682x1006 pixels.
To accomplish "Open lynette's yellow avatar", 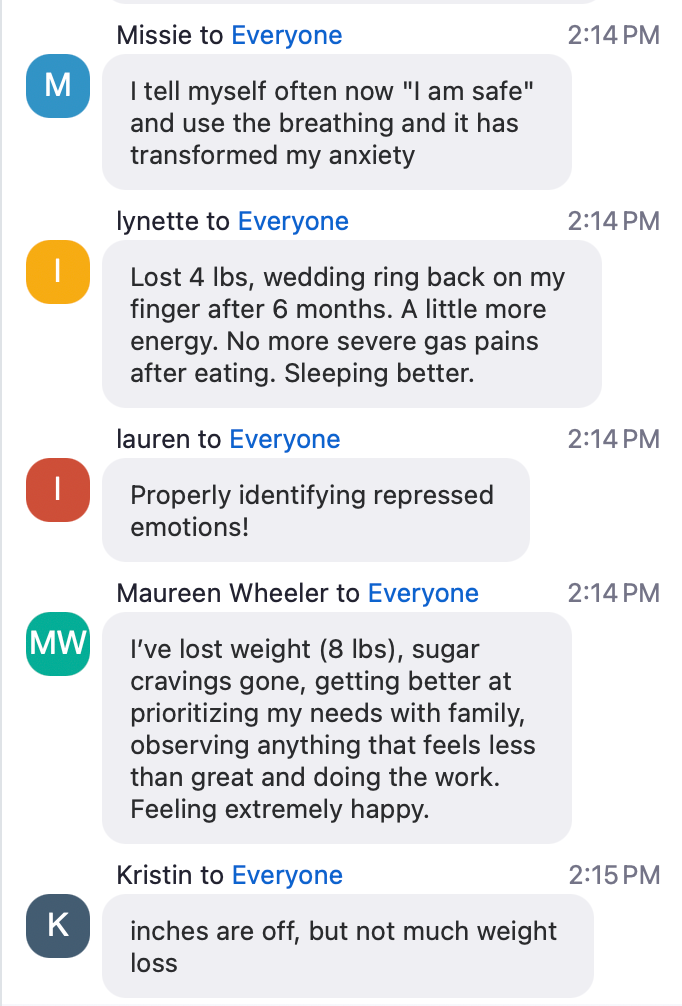I will tap(58, 272).
